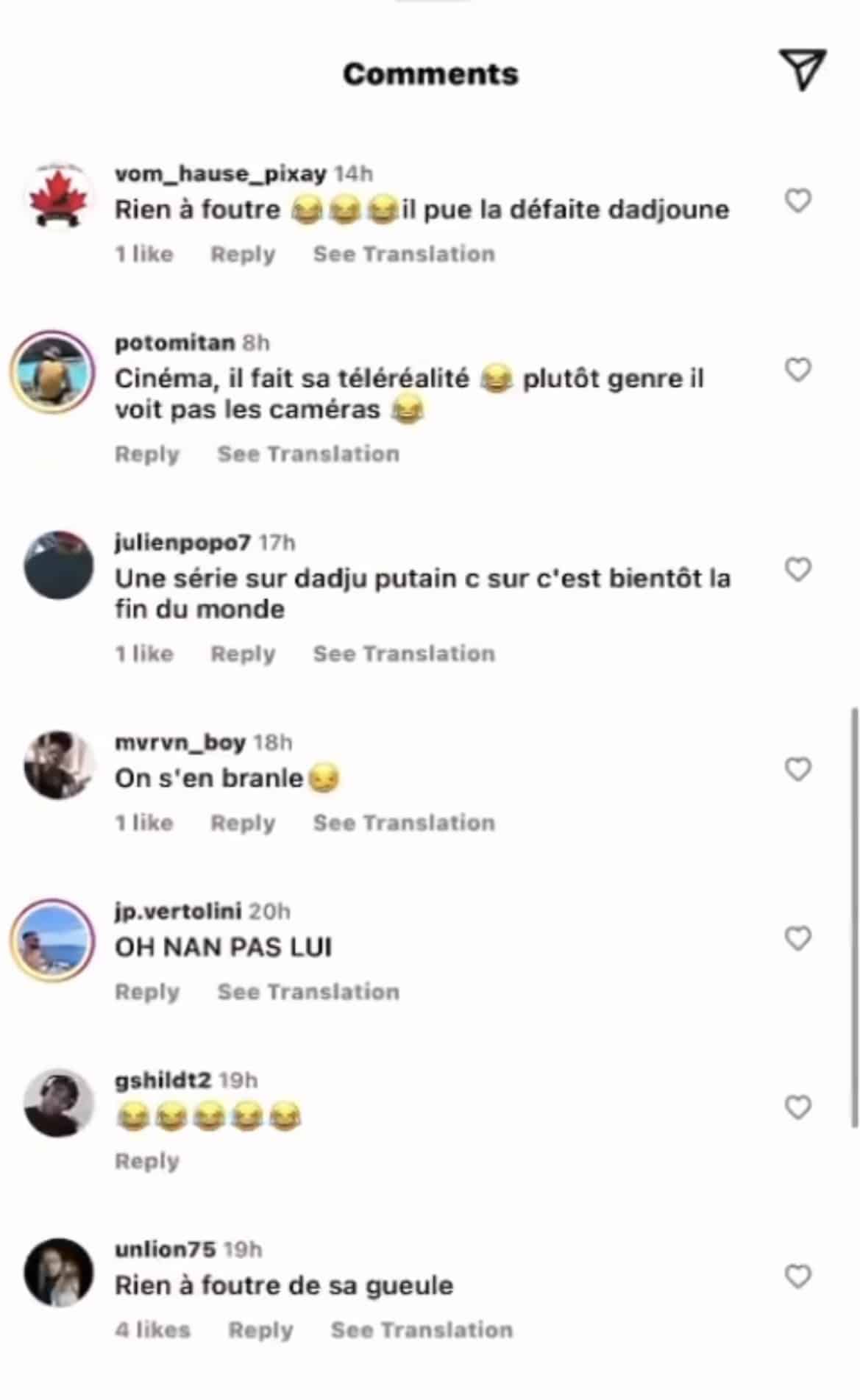
Task: Like gshildt2's emoji comment
Action: [x=798, y=1107]
